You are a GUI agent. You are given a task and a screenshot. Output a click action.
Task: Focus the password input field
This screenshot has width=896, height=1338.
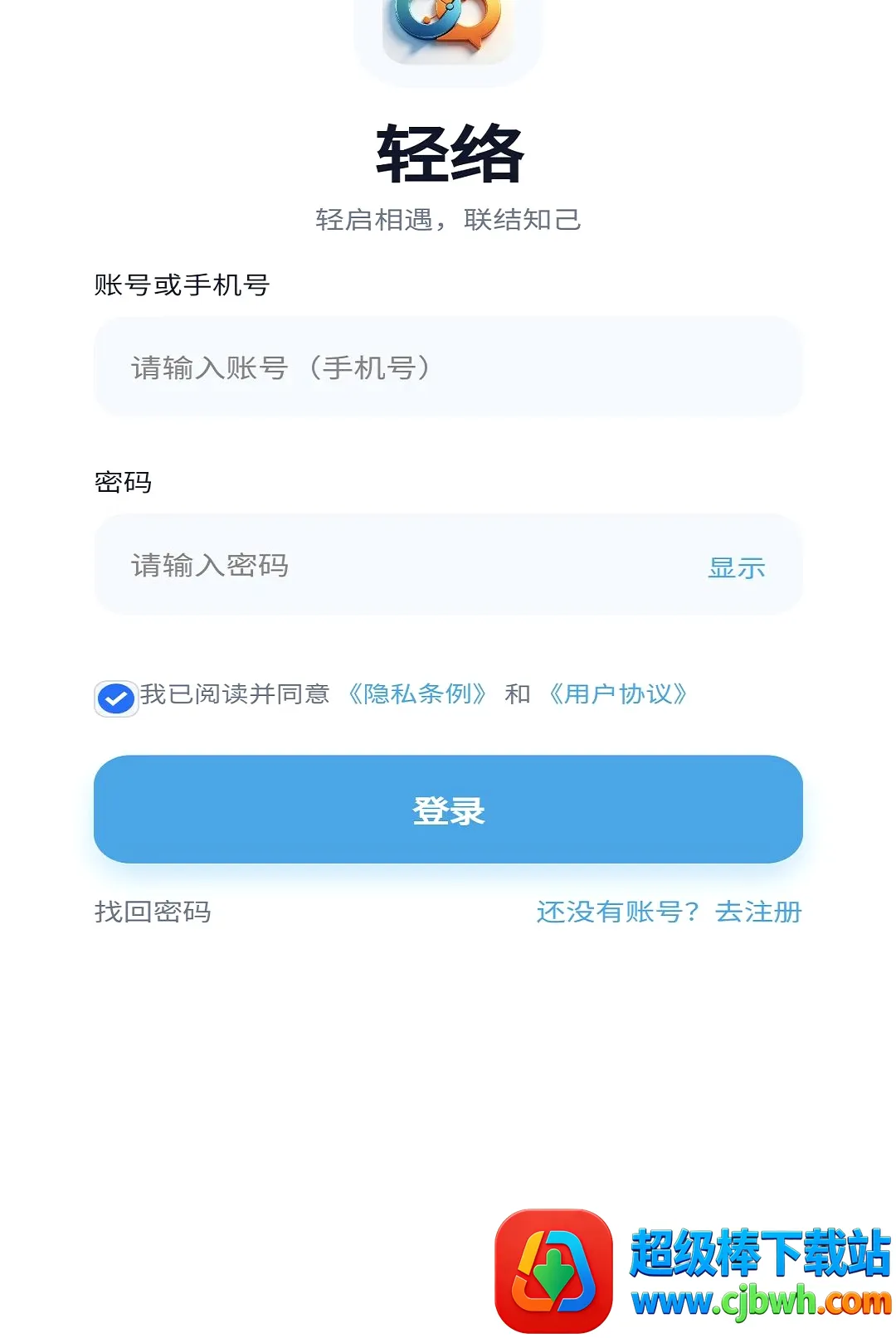pos(398,565)
